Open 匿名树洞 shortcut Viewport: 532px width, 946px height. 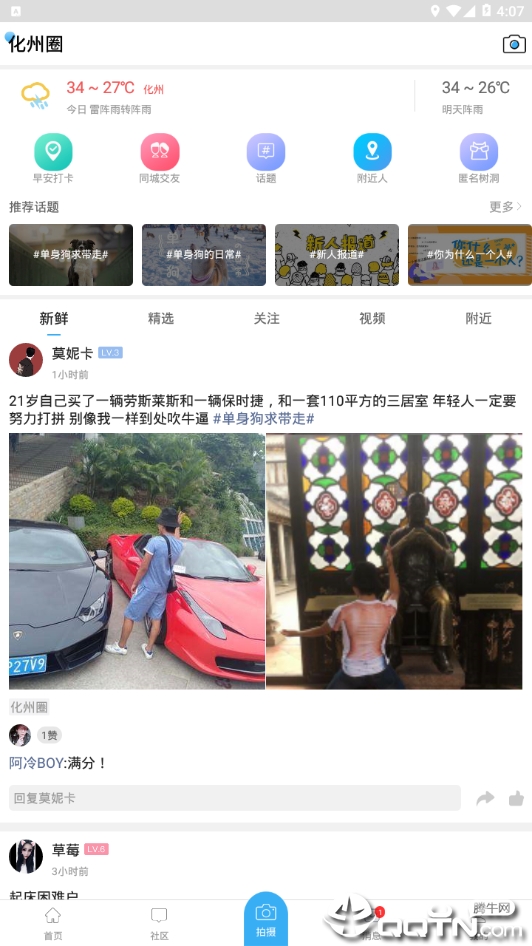click(x=478, y=158)
